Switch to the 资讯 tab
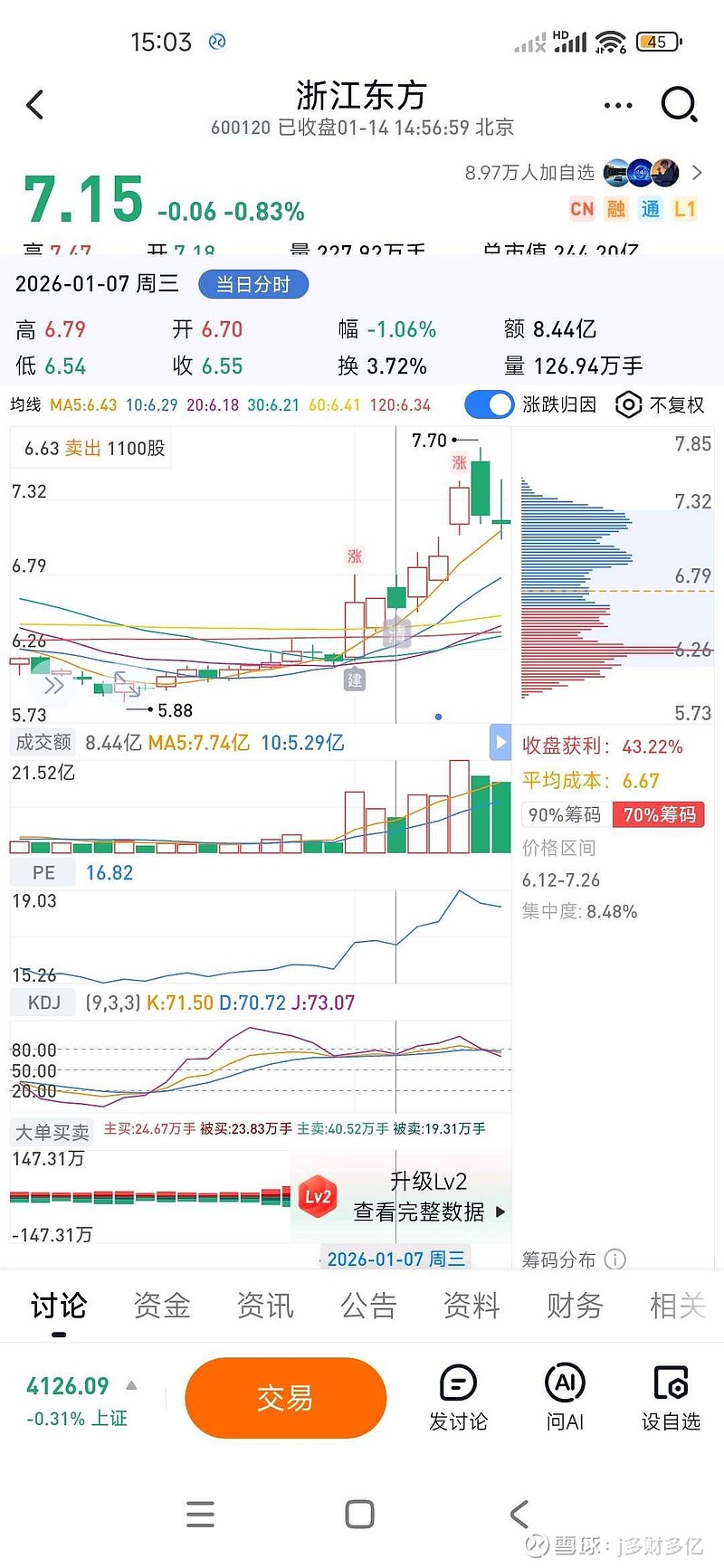Viewport: 724px width, 1568px height. pos(265,1306)
